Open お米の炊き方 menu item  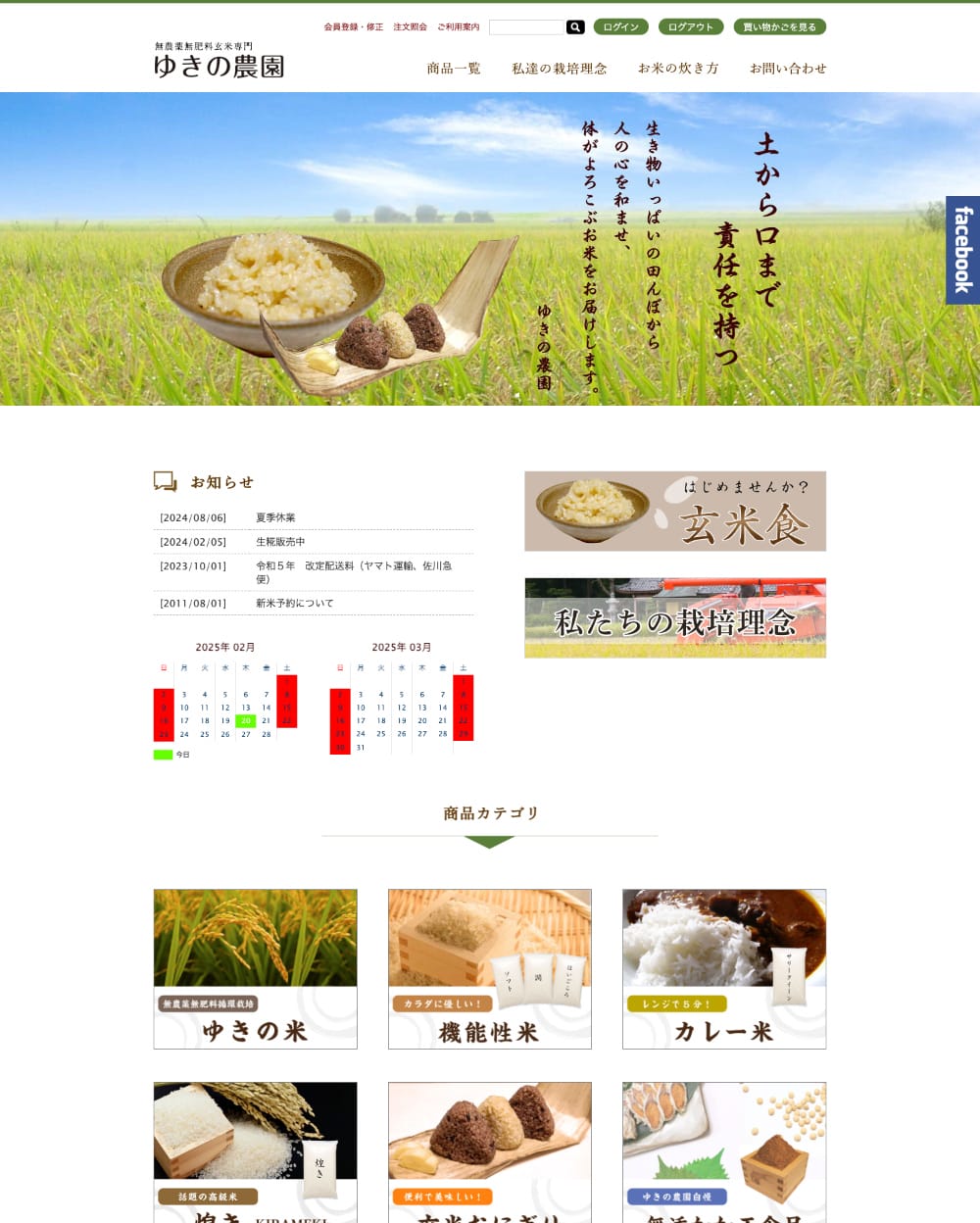tap(678, 69)
